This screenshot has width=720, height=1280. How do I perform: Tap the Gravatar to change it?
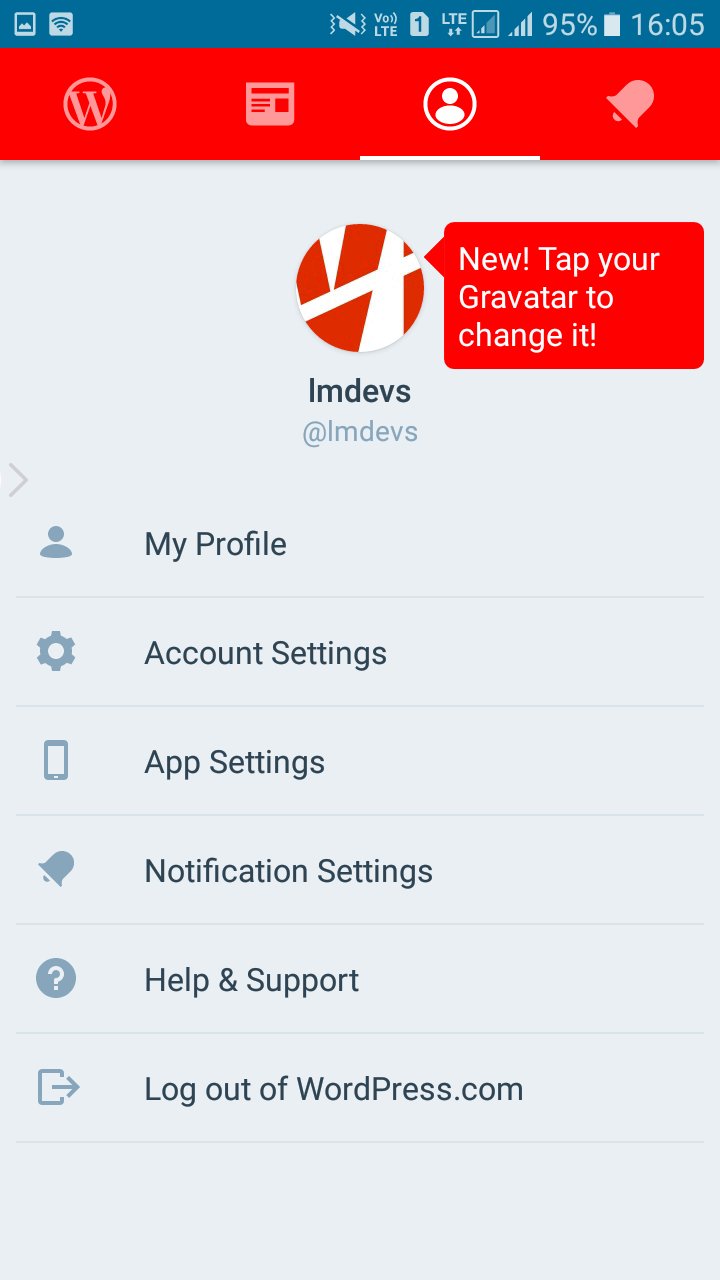click(360, 288)
